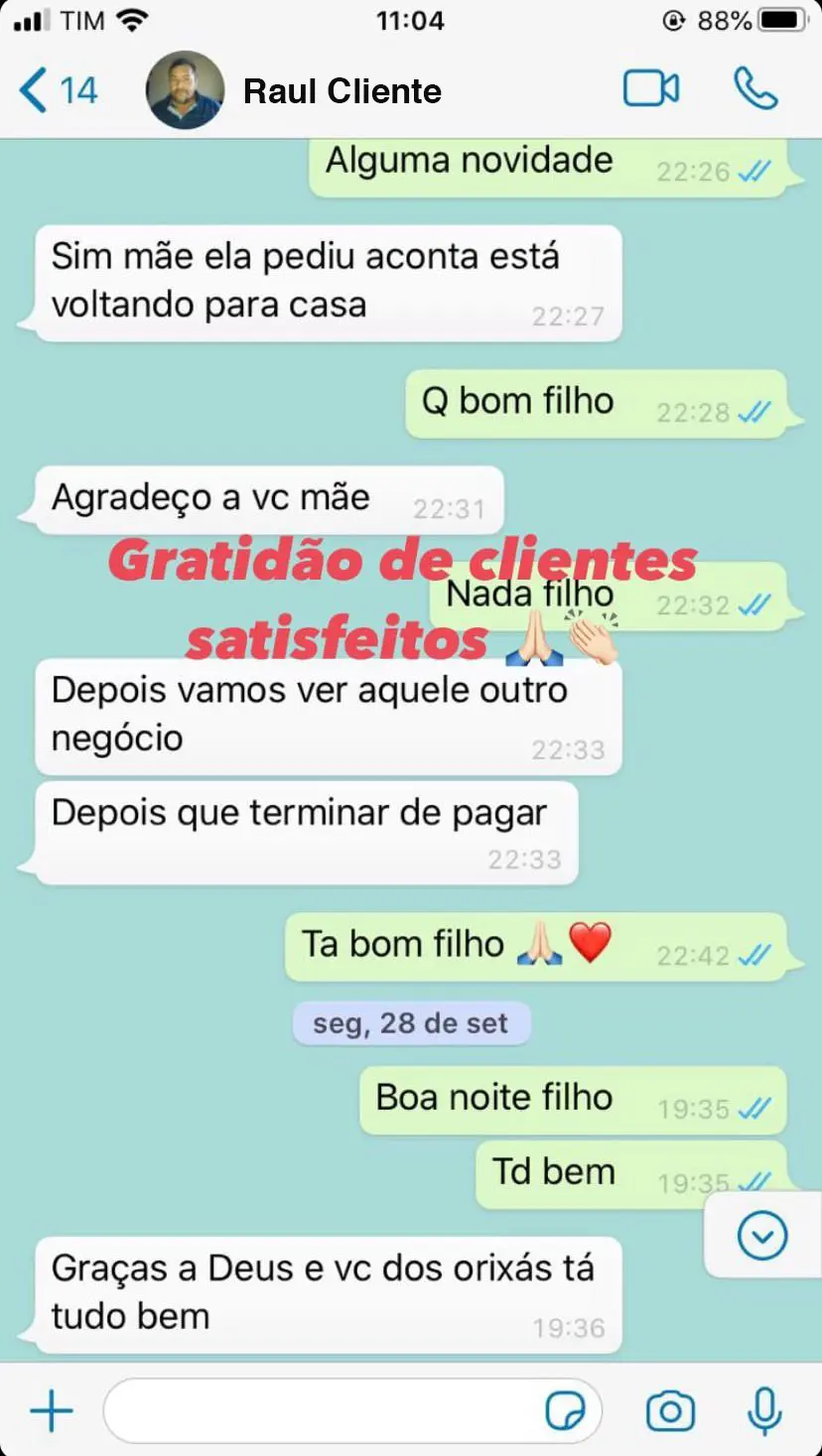Open the sticker picker in the message field
The height and width of the screenshot is (1456, 822).
point(565,1410)
